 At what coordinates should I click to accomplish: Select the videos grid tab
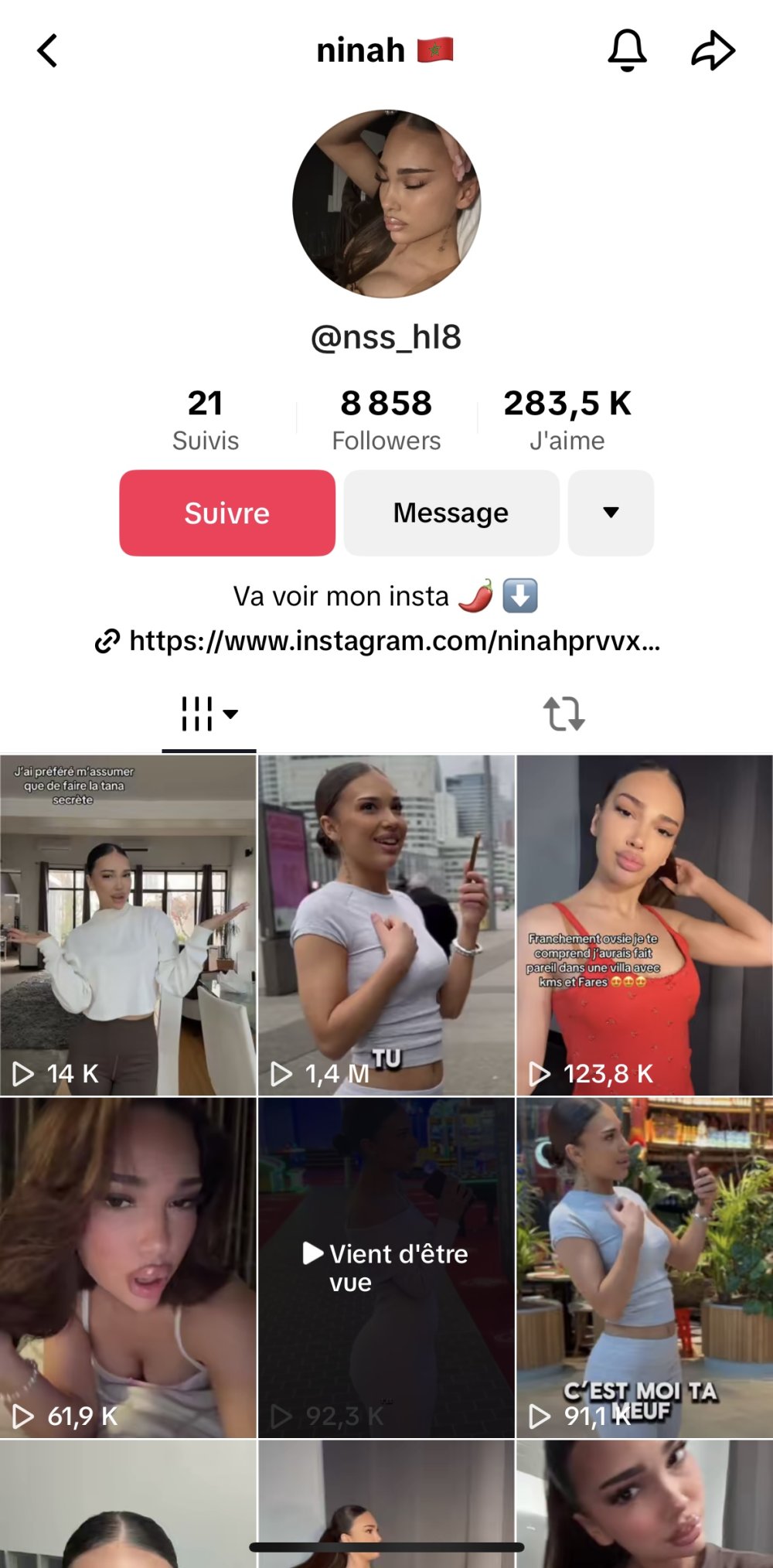[x=208, y=714]
